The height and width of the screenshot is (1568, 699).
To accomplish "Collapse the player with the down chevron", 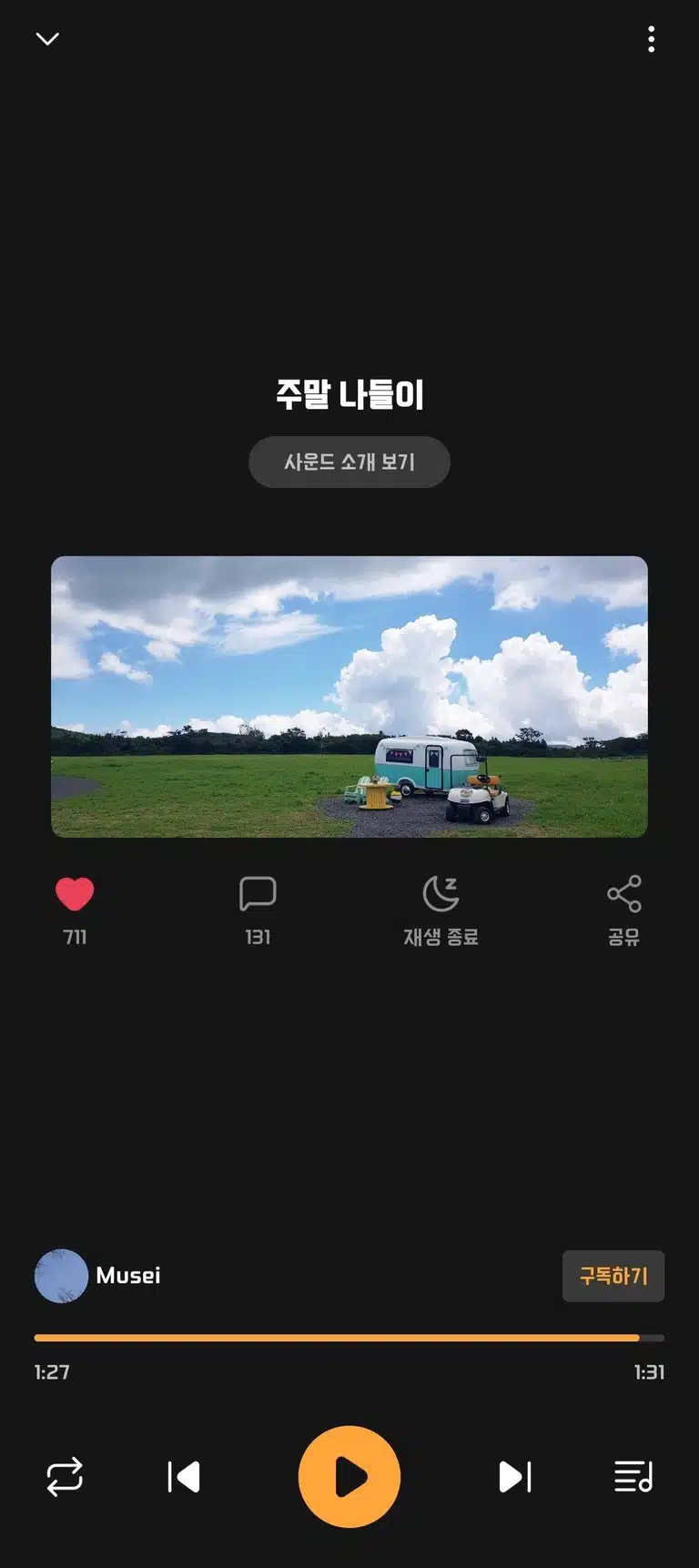I will pyautogui.click(x=47, y=38).
